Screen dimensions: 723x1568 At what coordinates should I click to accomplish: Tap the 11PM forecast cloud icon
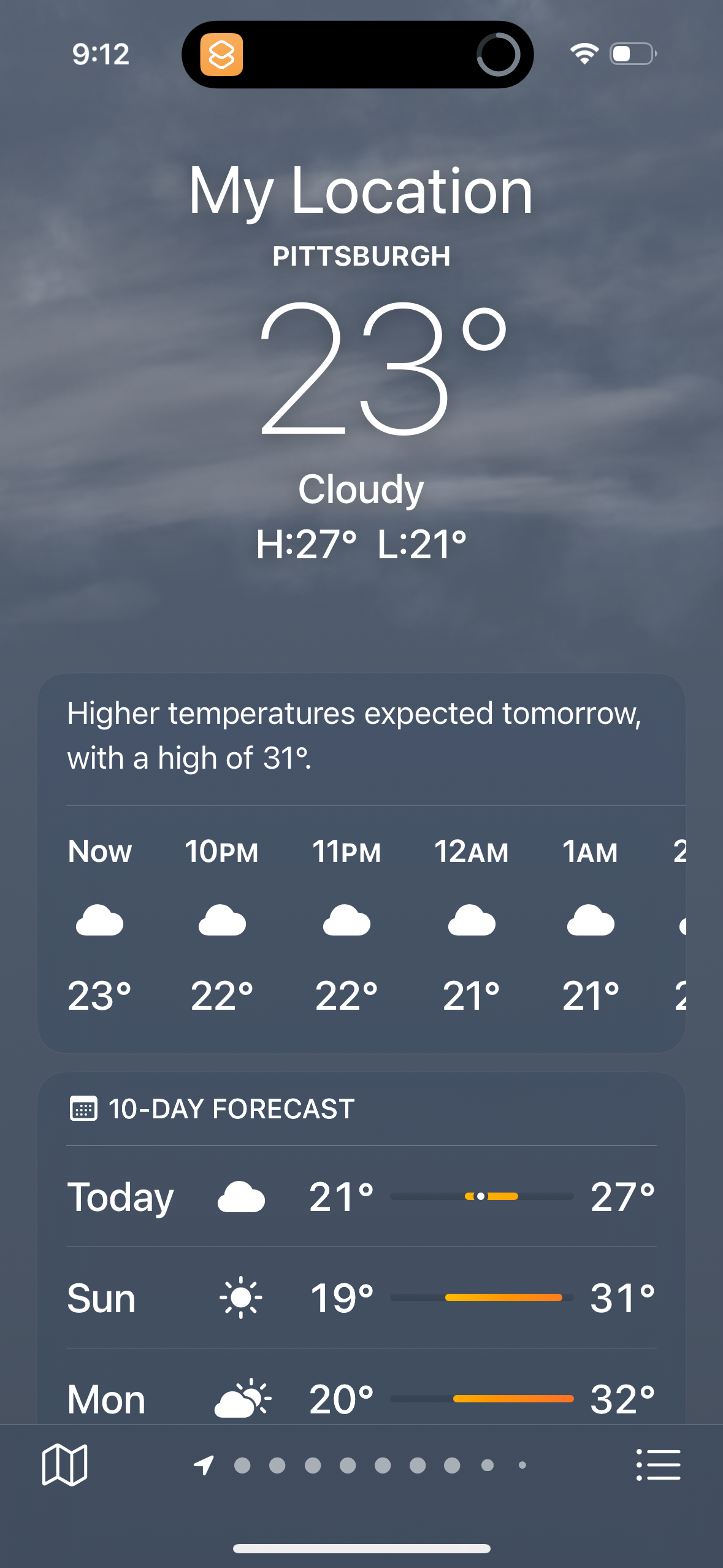click(x=346, y=920)
